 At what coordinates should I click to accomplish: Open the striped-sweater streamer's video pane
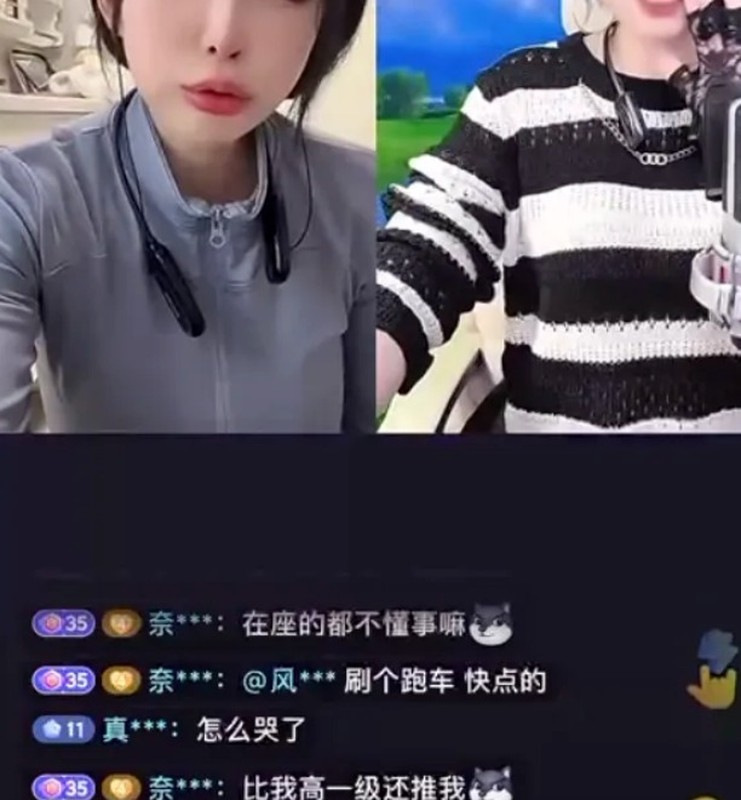[560, 215]
